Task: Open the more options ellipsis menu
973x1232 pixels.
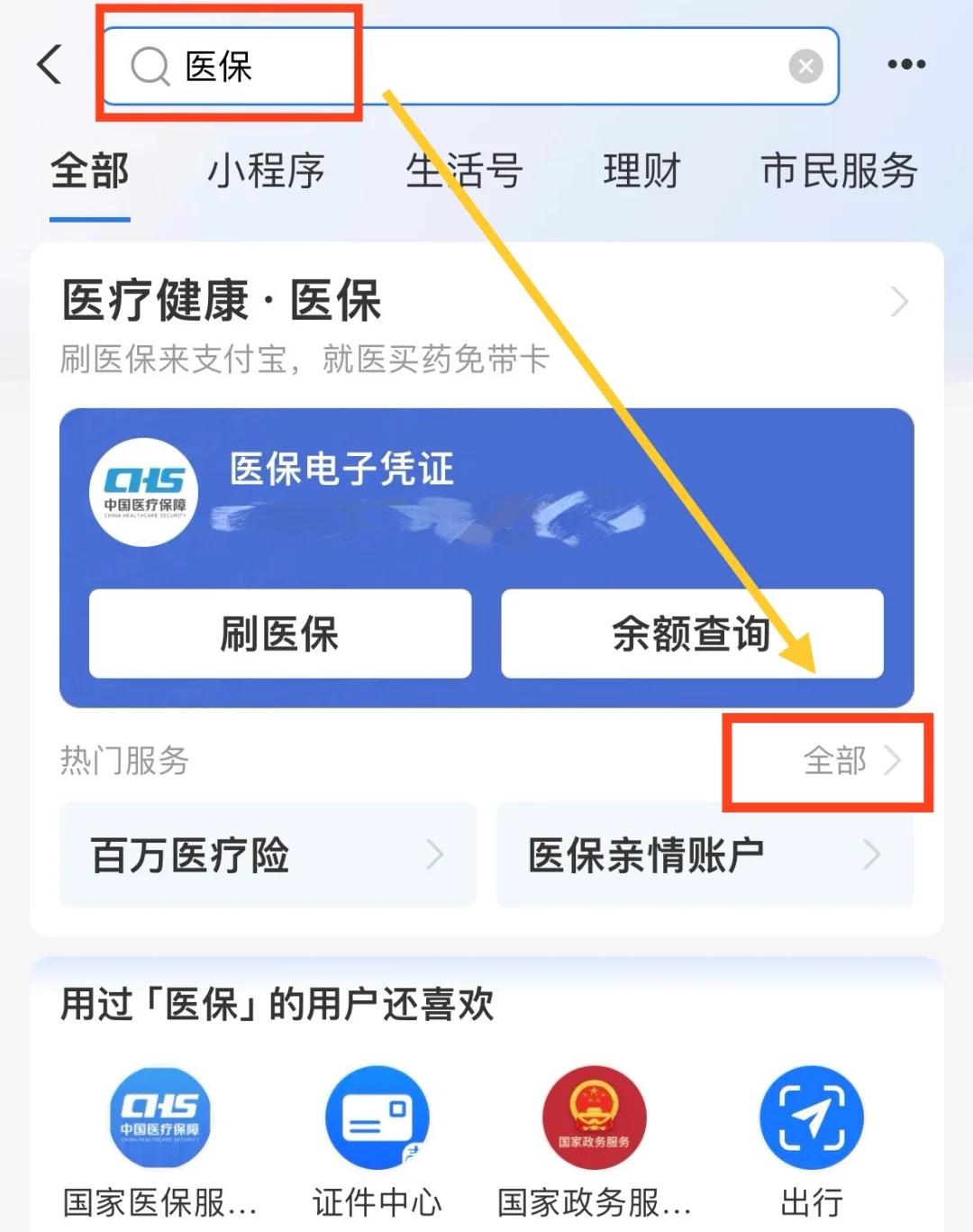Action: 906,64
